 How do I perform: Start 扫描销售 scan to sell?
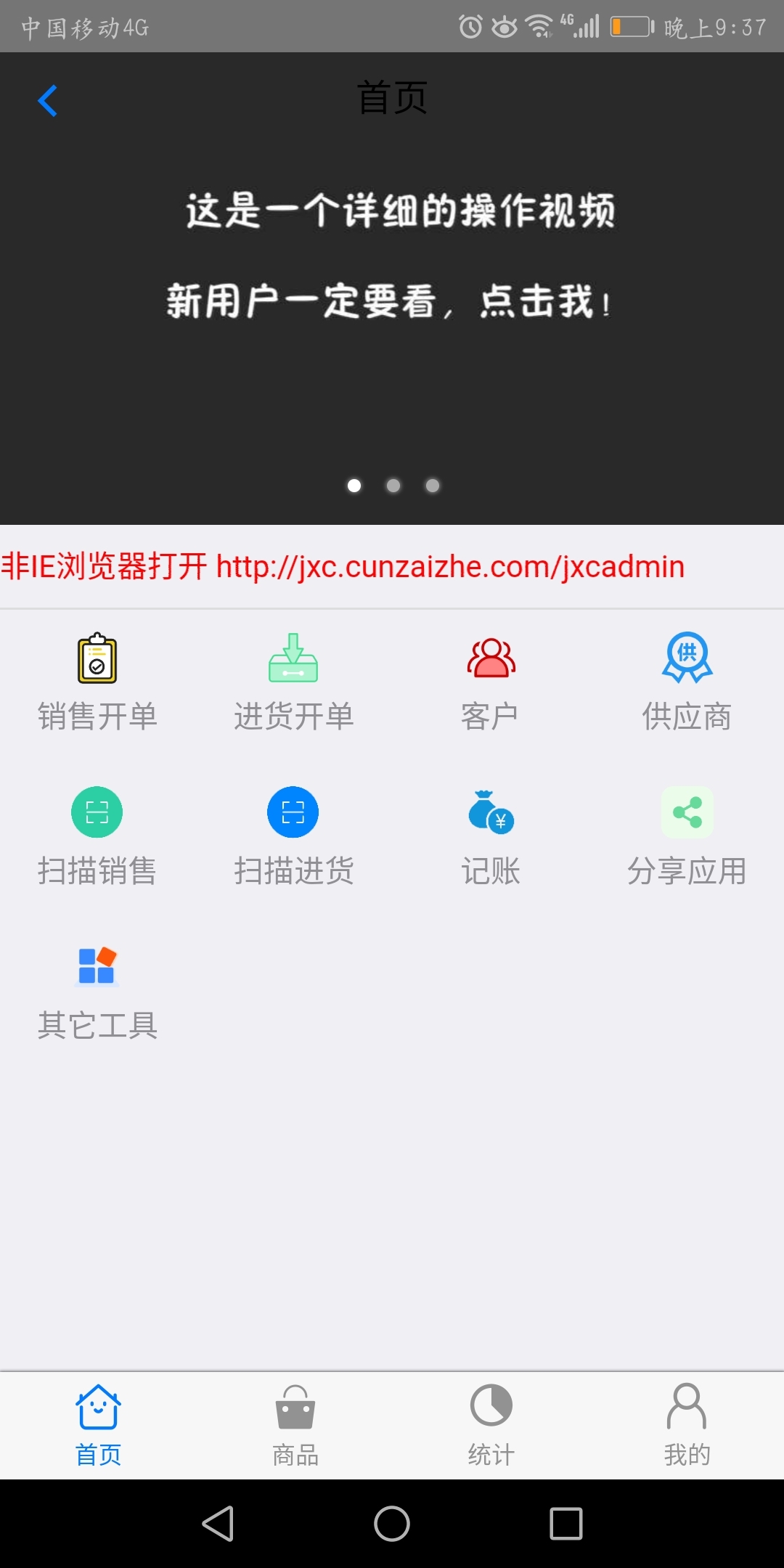[97, 836]
